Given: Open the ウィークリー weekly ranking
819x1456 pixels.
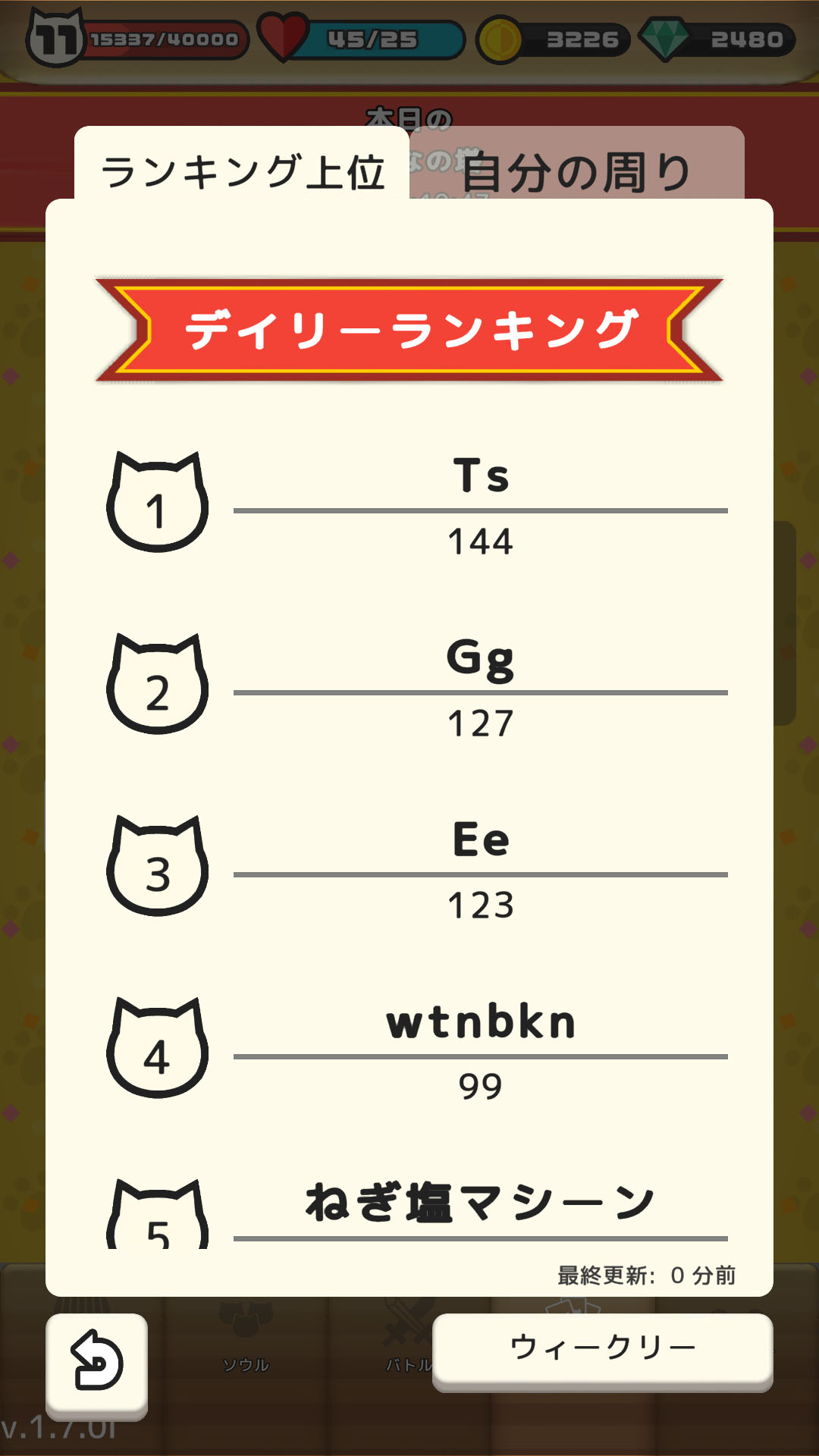Looking at the screenshot, I should pyautogui.click(x=602, y=1349).
